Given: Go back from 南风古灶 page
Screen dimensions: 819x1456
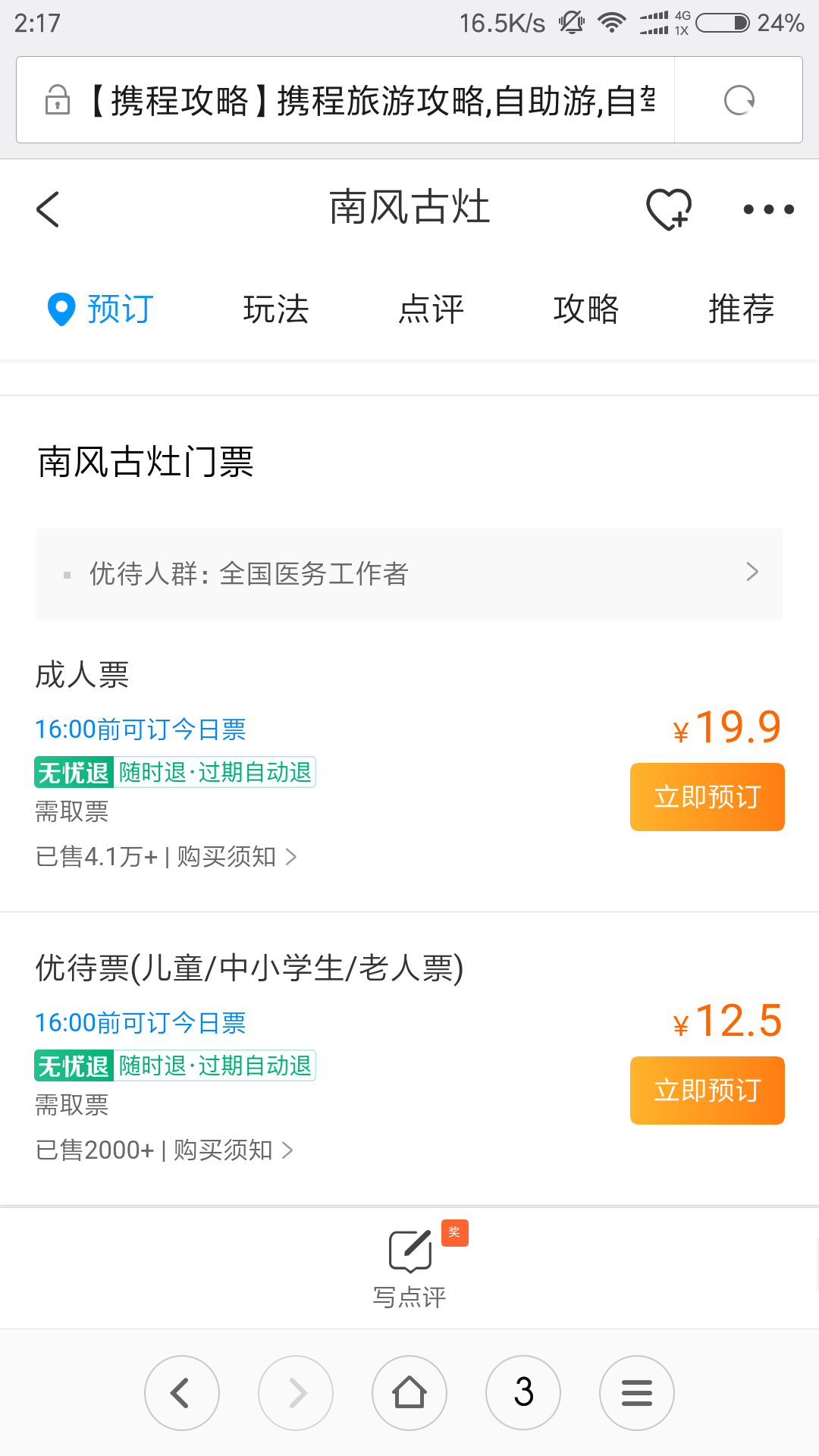Looking at the screenshot, I should click(48, 209).
